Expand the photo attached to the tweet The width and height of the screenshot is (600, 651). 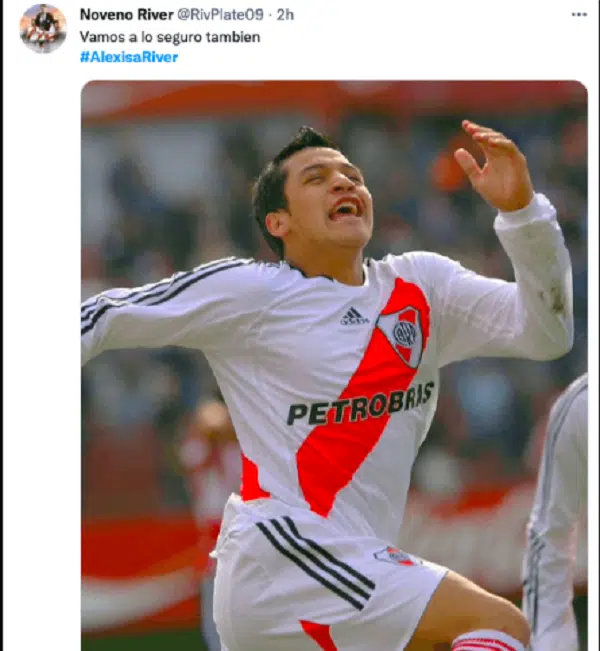[x=333, y=365]
